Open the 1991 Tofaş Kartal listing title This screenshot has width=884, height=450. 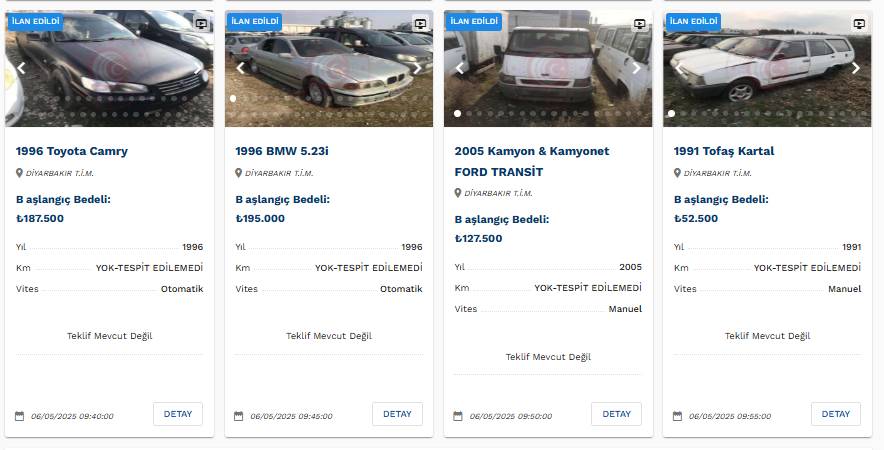pos(724,151)
